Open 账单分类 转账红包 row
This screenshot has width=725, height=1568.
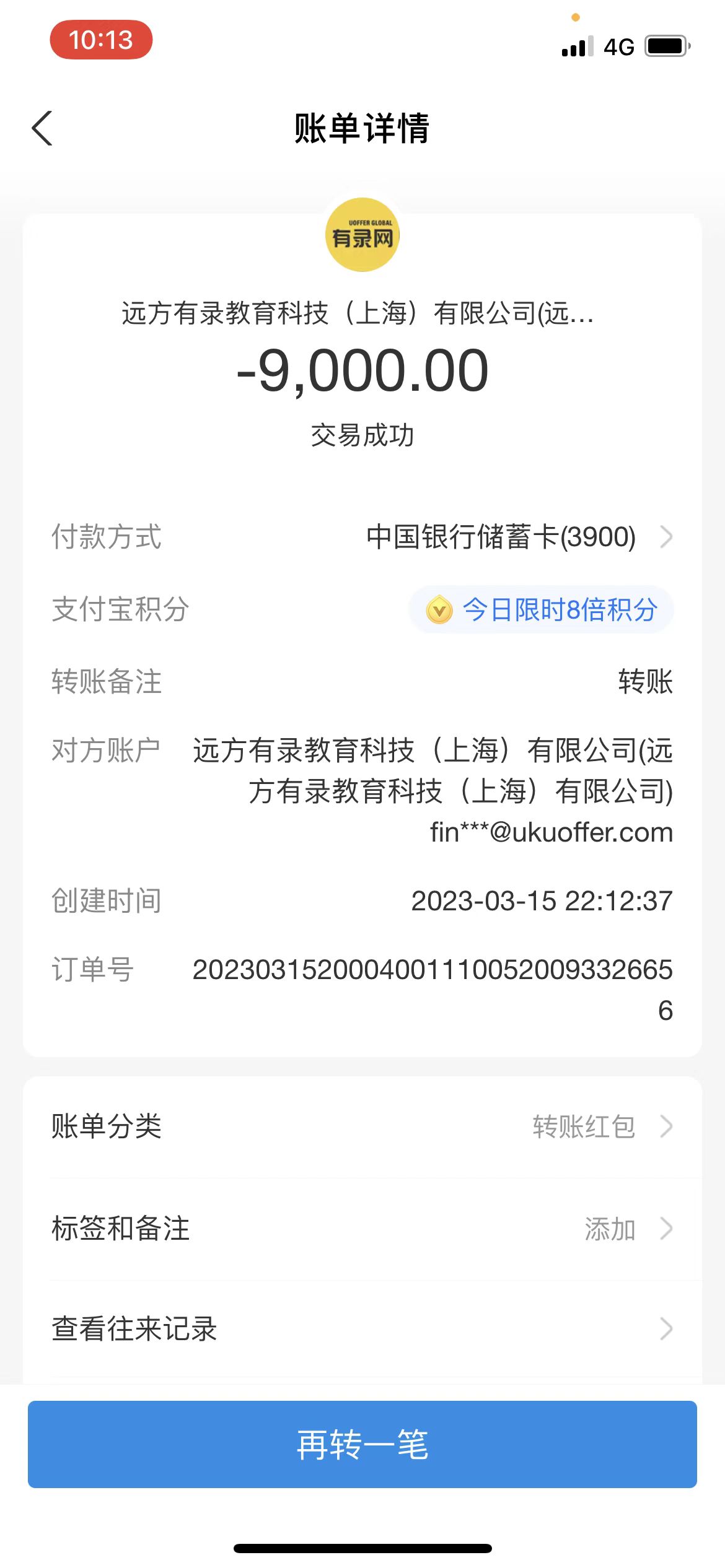coord(362,1126)
